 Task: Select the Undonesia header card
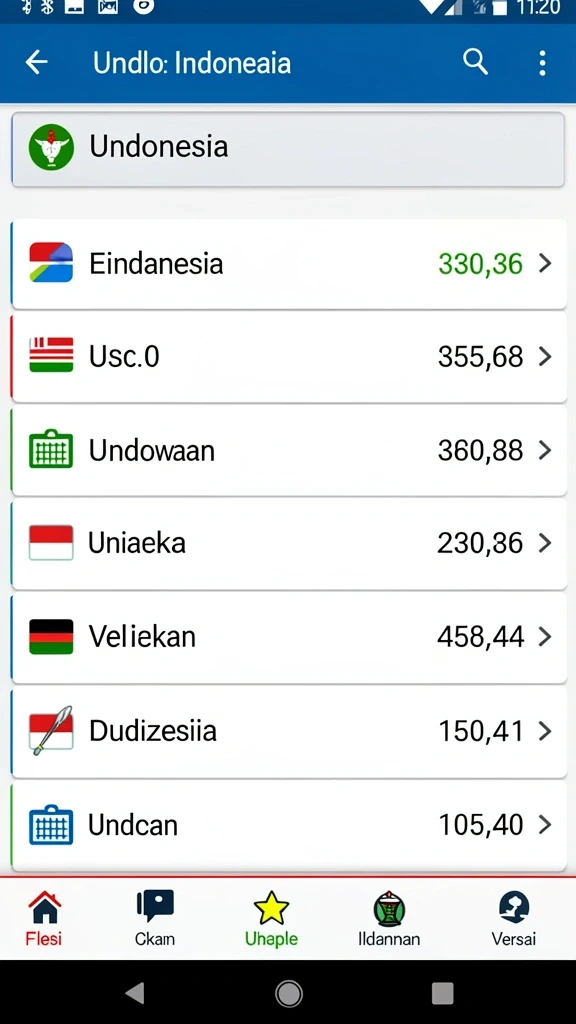click(x=288, y=150)
